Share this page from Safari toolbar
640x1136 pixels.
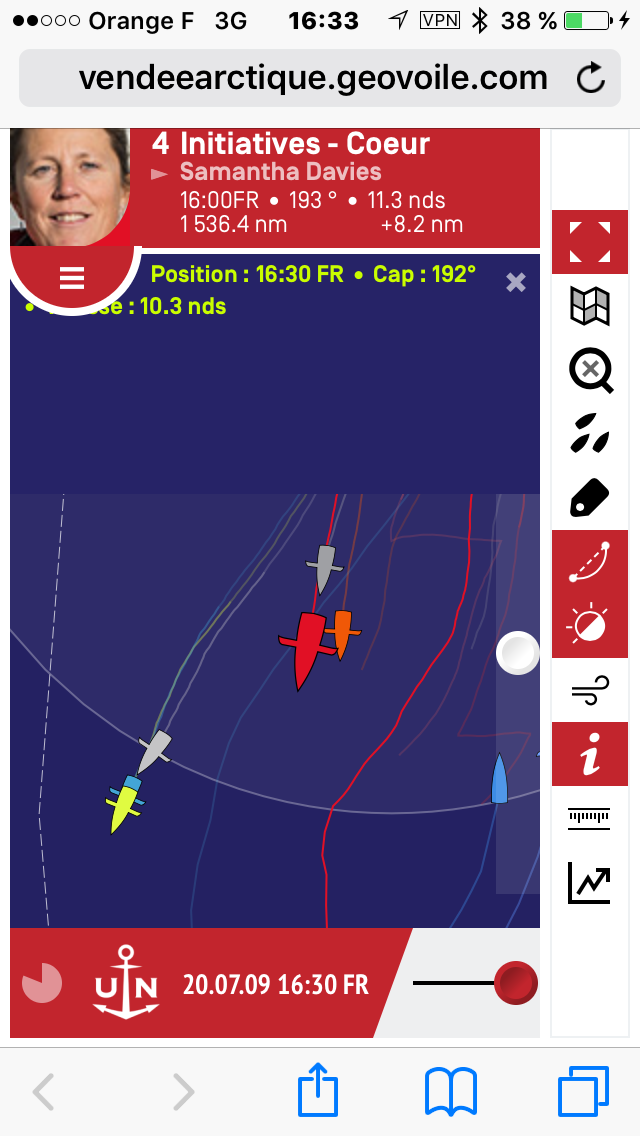317,1090
